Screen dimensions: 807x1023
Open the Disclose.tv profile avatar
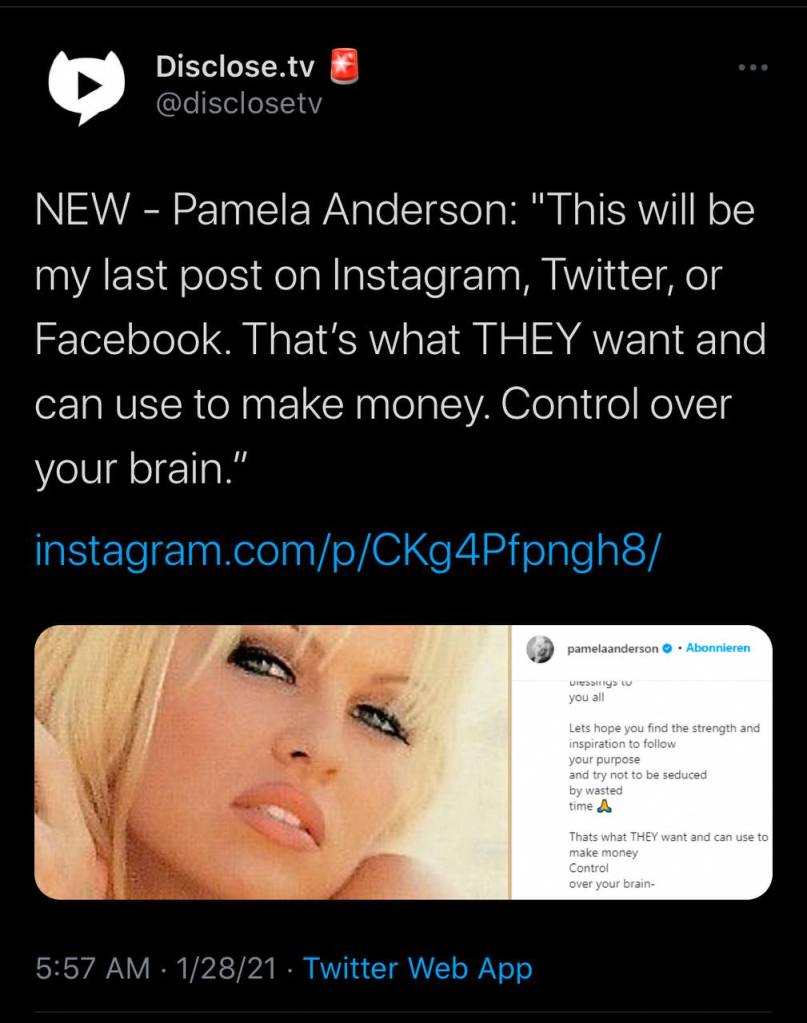click(86, 87)
